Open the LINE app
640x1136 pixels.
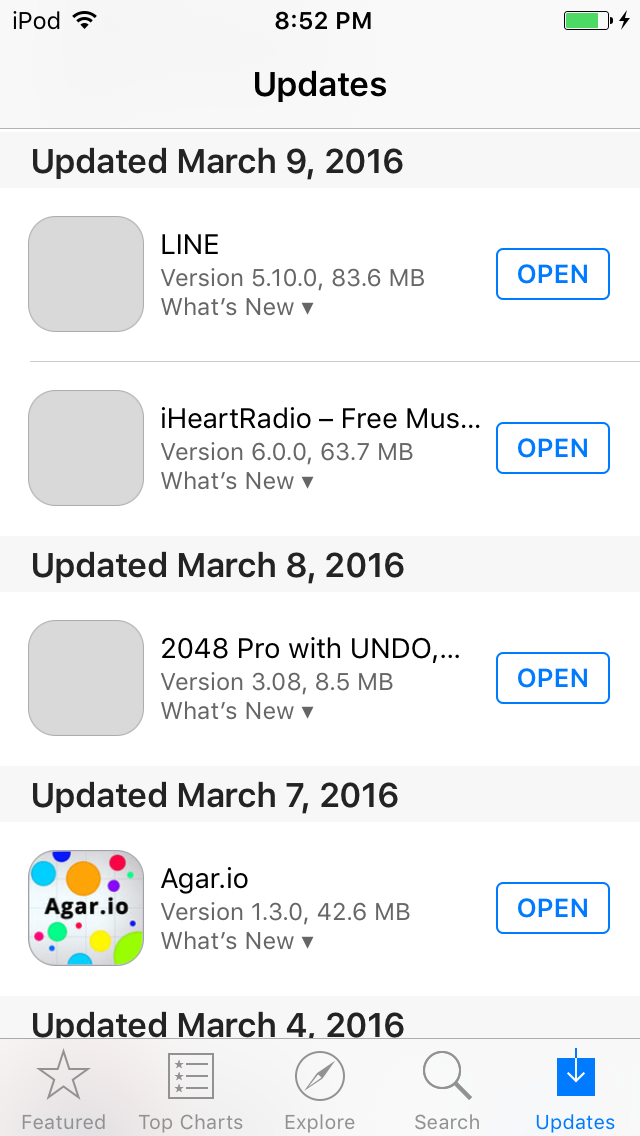(x=552, y=274)
